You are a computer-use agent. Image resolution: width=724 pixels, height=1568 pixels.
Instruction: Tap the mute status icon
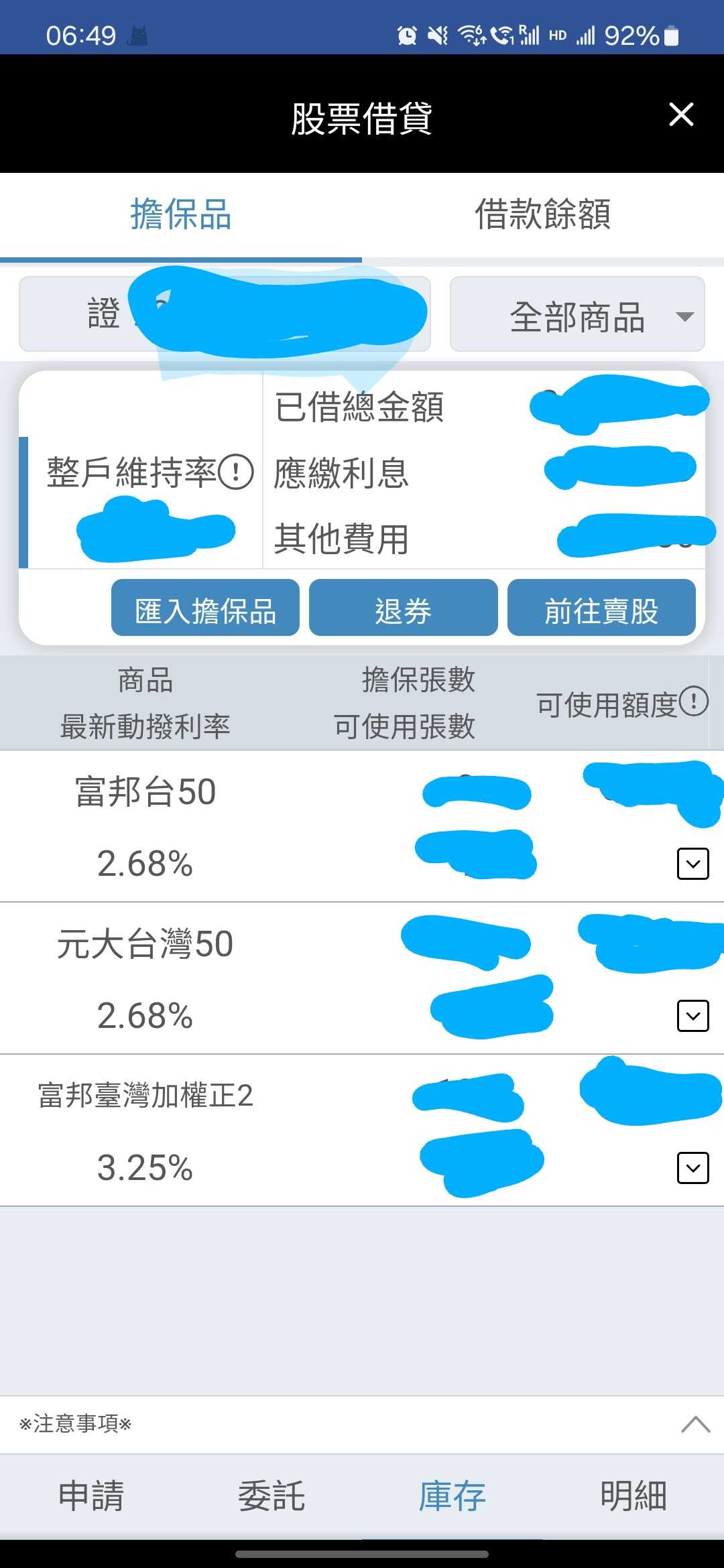(x=436, y=34)
